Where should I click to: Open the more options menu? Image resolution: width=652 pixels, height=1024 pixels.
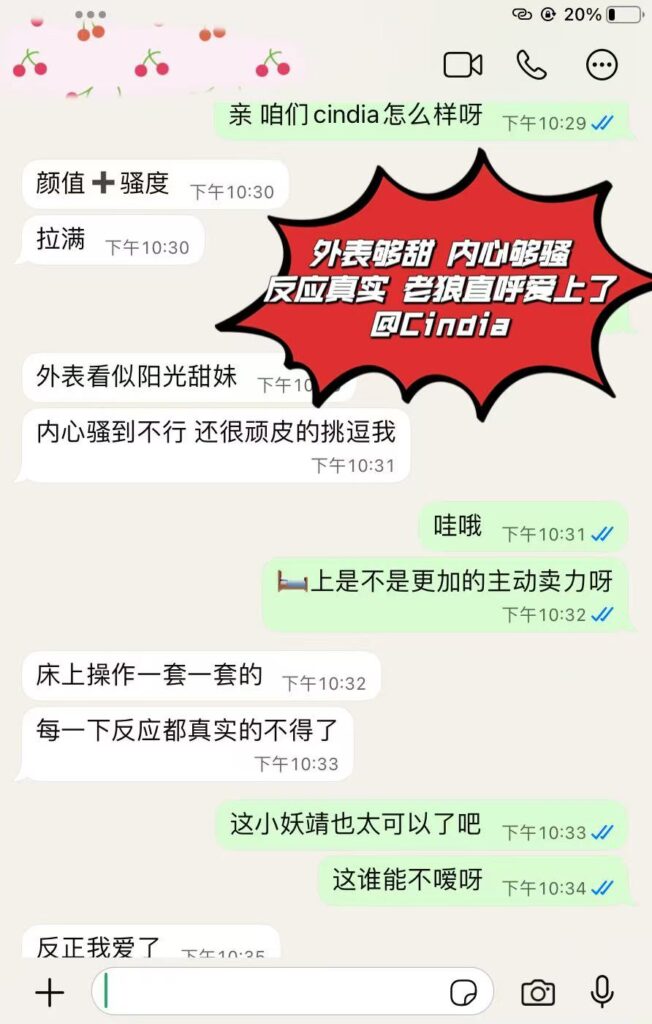[601, 65]
